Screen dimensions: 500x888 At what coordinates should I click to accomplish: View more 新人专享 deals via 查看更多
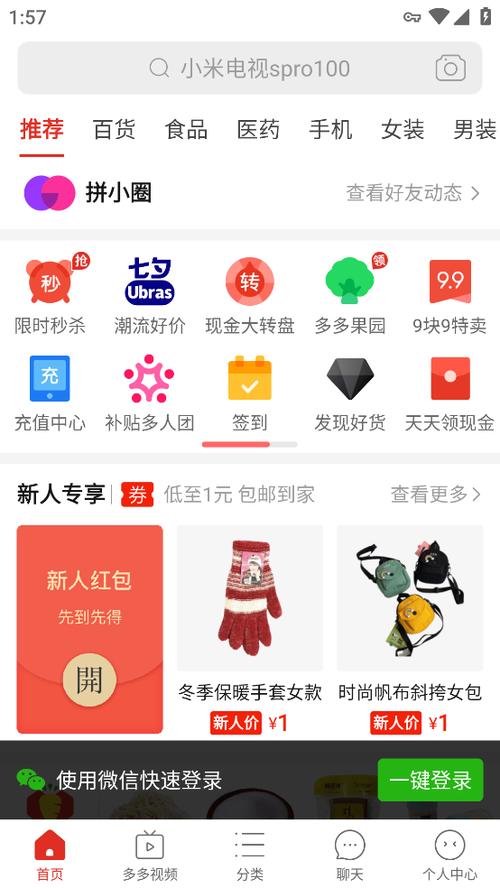(x=436, y=494)
